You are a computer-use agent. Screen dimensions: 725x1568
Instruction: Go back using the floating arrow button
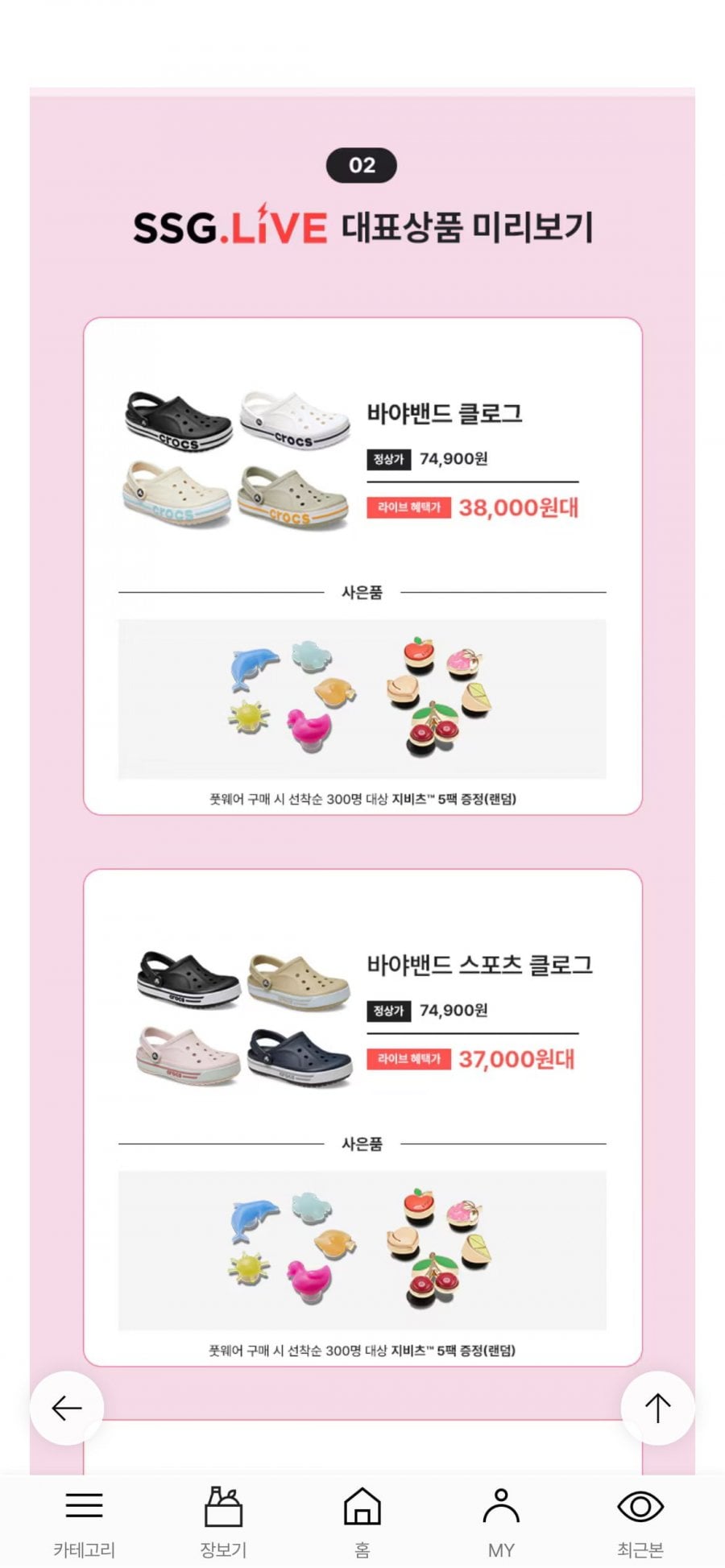(x=67, y=1408)
